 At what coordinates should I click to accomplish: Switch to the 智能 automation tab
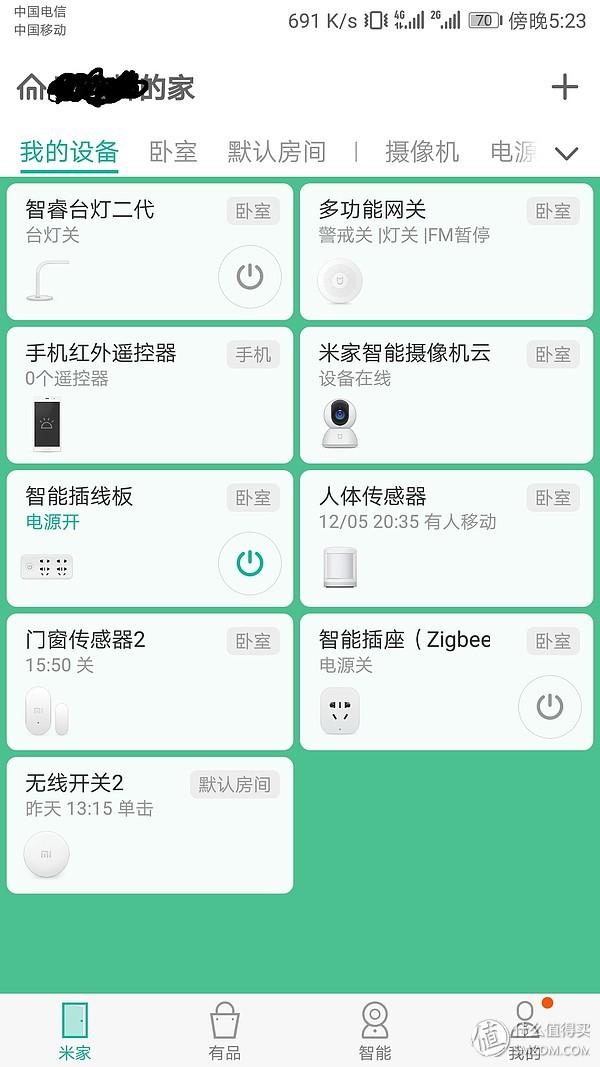pyautogui.click(x=375, y=1030)
